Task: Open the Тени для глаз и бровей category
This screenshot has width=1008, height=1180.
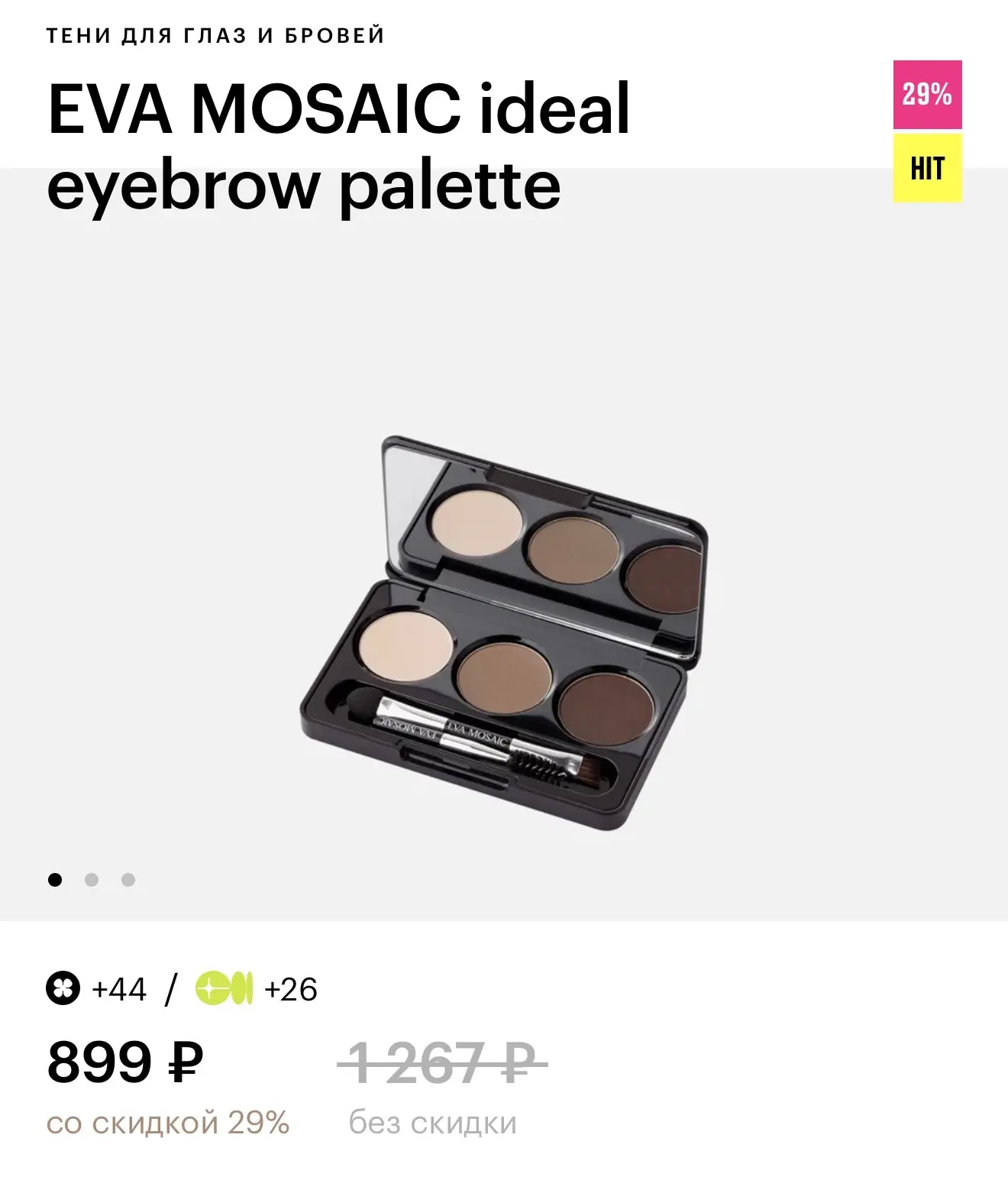Action: [215, 36]
